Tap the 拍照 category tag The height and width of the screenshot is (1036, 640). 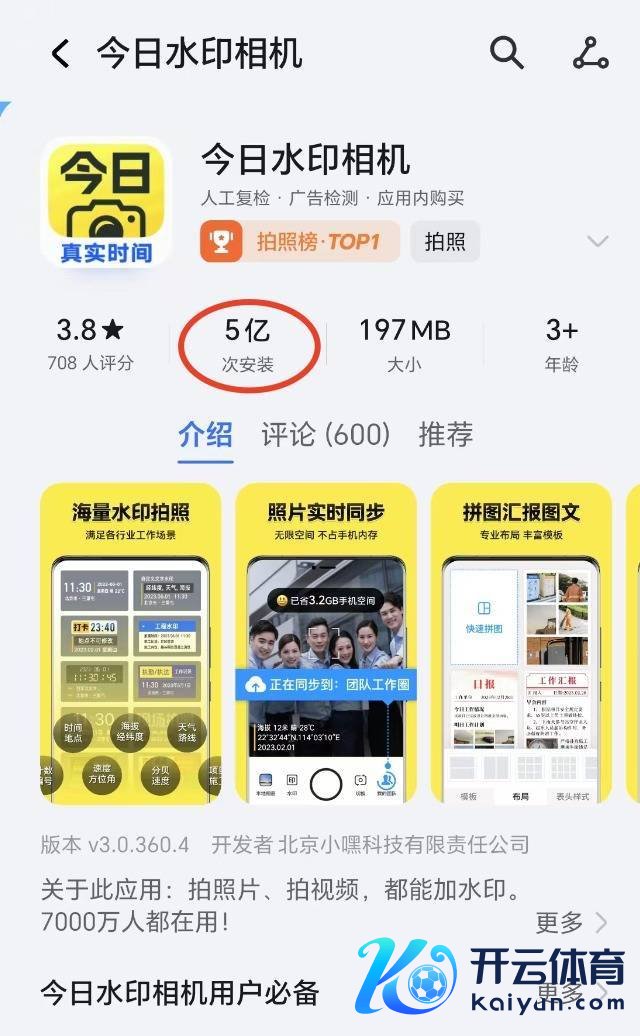click(x=445, y=242)
